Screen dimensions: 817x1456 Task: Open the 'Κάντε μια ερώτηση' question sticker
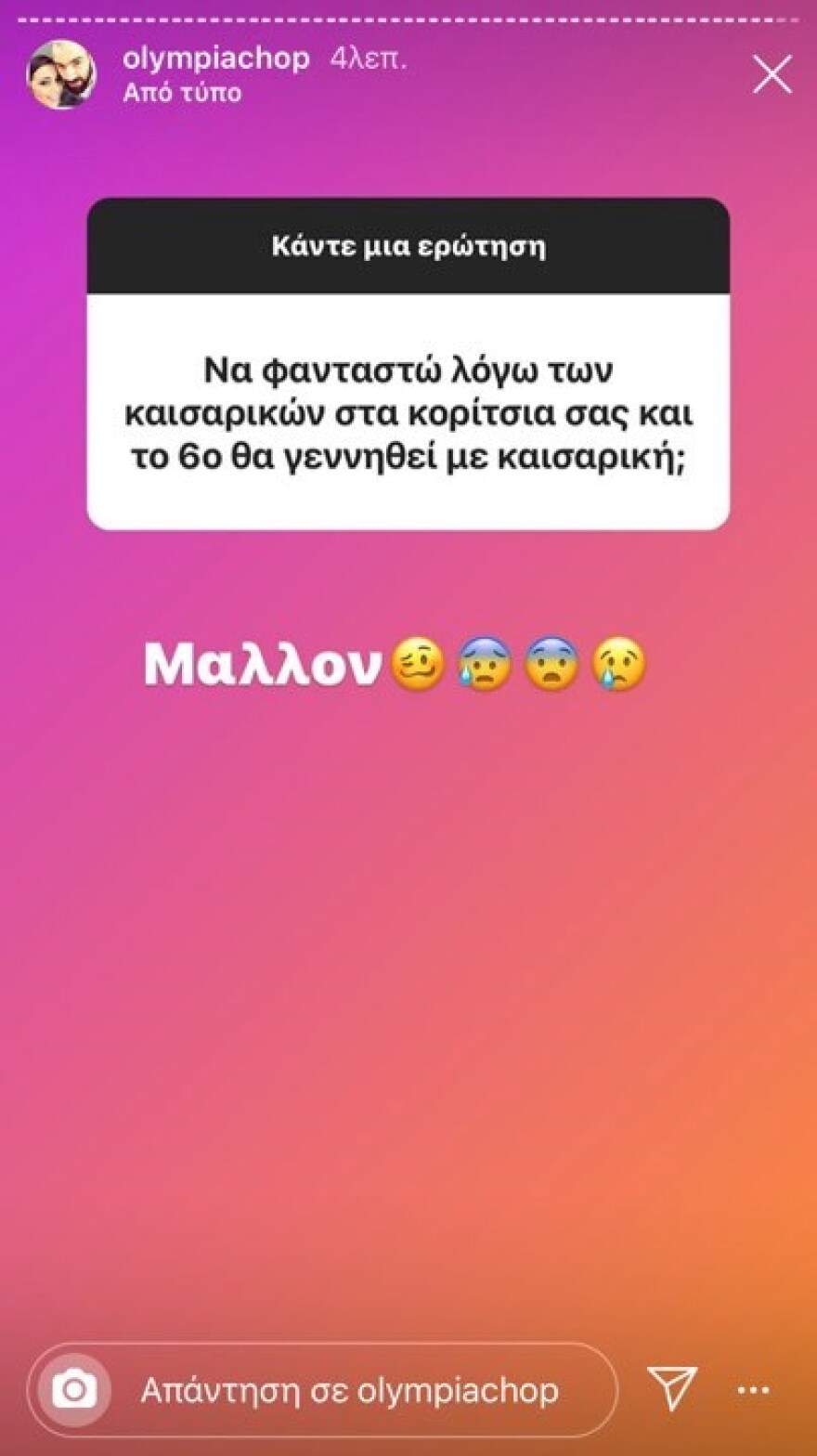point(408,362)
